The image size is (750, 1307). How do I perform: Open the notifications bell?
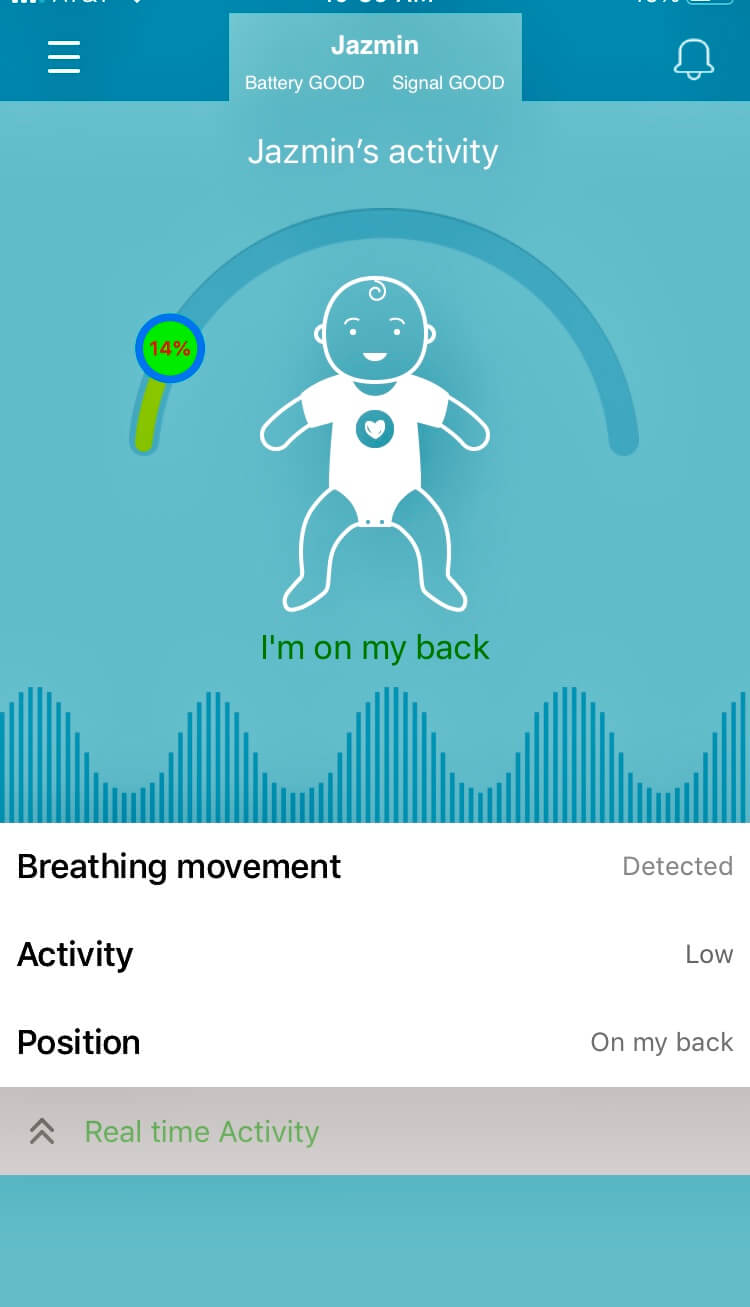693,59
